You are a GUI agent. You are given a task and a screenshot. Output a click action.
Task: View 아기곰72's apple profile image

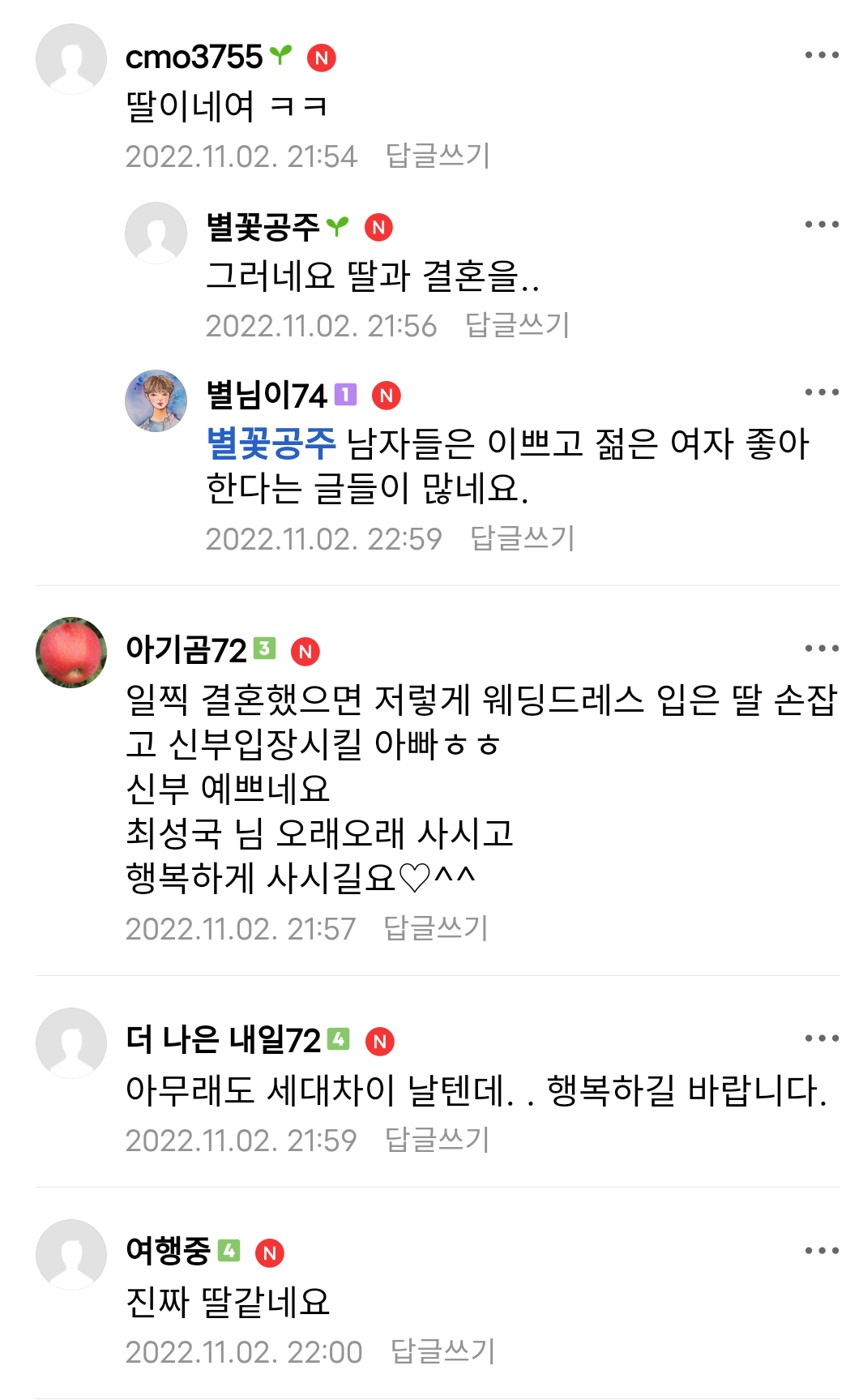pos(71,653)
